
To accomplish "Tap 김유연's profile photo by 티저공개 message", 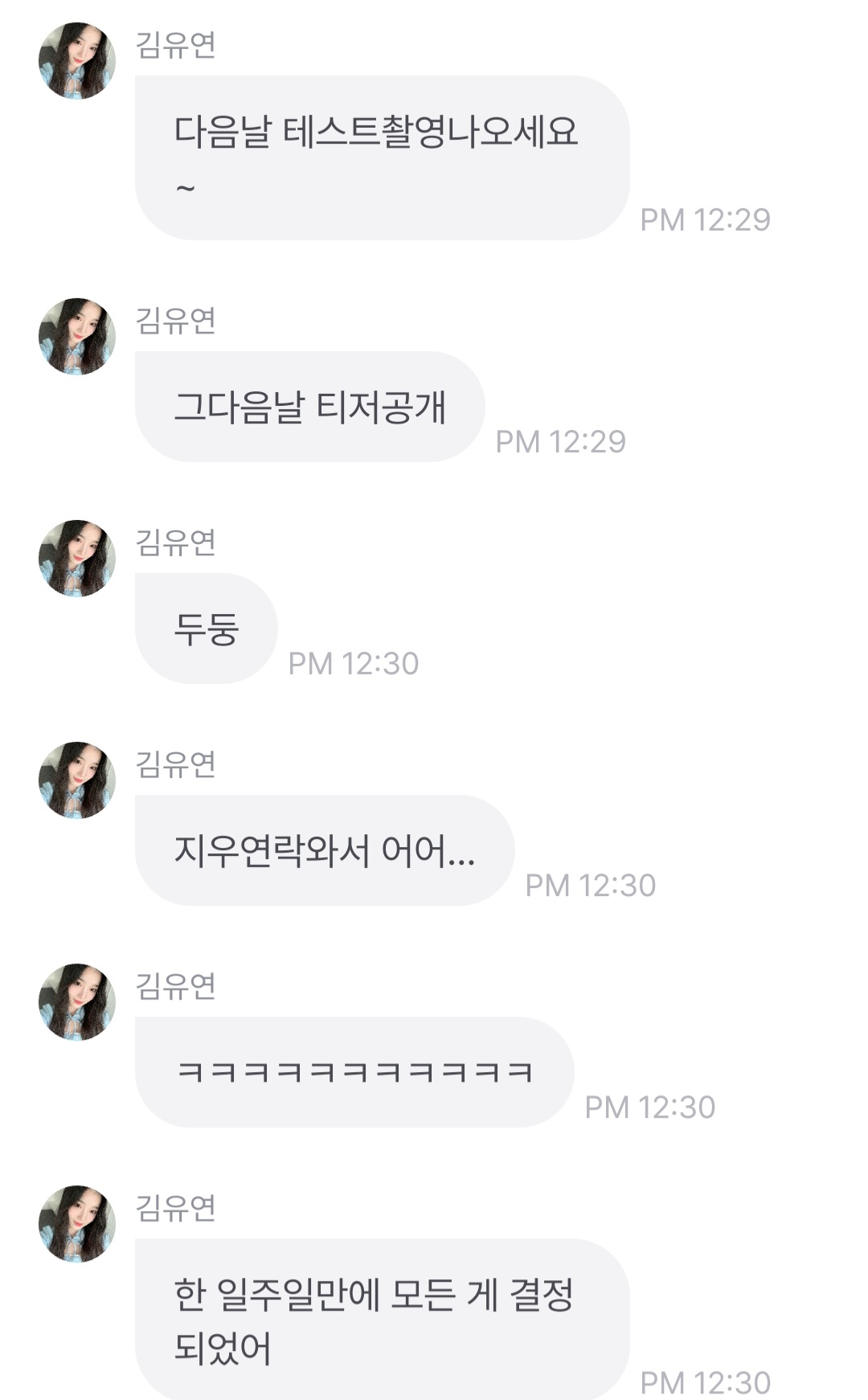I will tap(77, 337).
